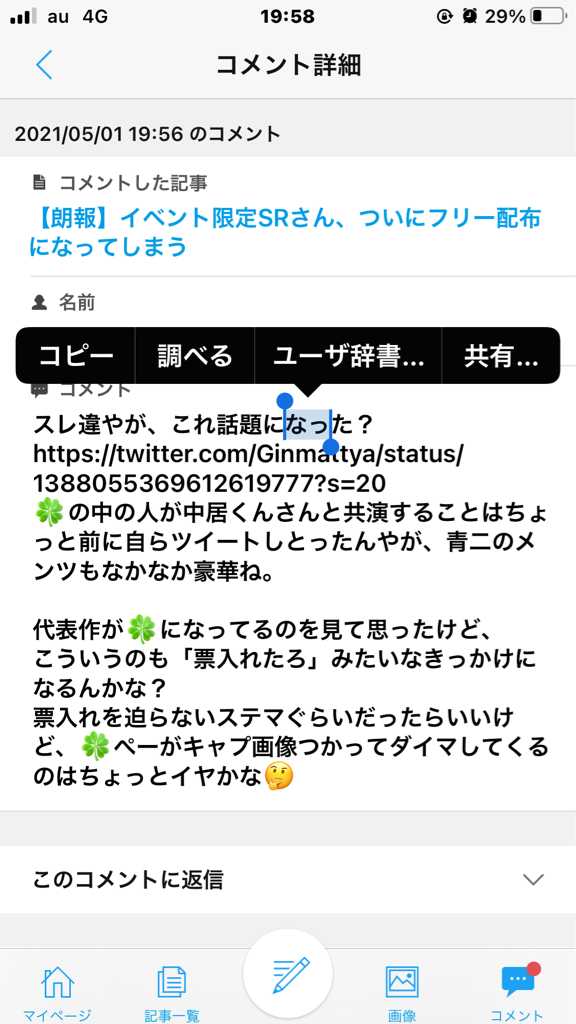576x1024 pixels.
Task: Look up the selection with 調べる
Action: click(195, 356)
